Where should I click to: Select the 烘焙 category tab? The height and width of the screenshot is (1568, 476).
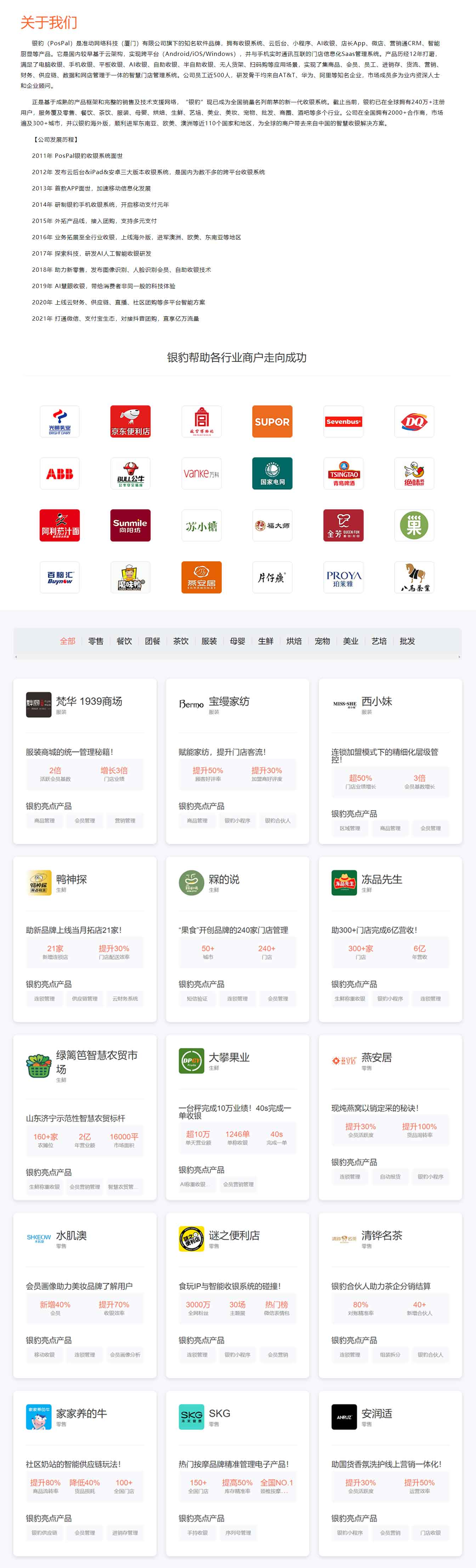tap(294, 641)
